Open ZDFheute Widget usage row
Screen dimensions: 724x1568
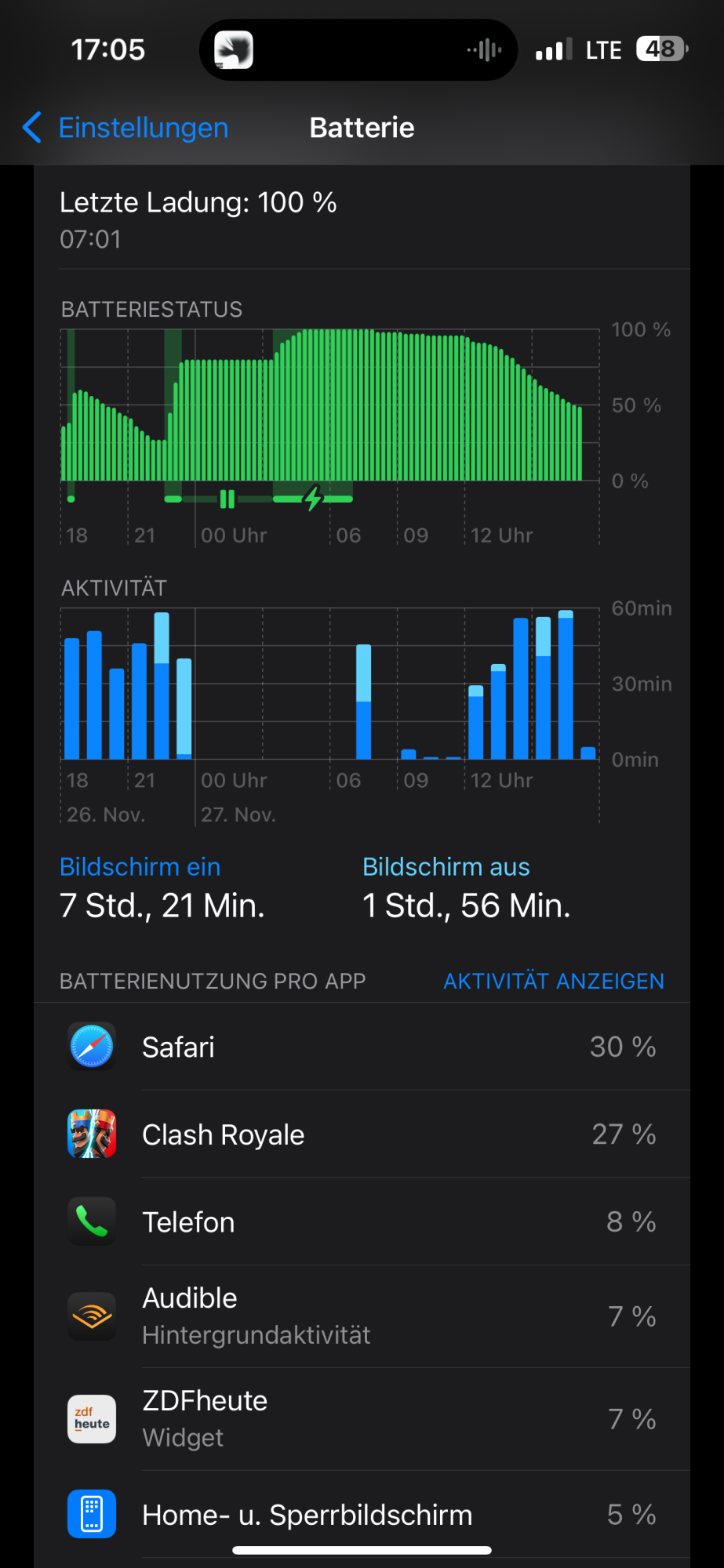[362, 1419]
